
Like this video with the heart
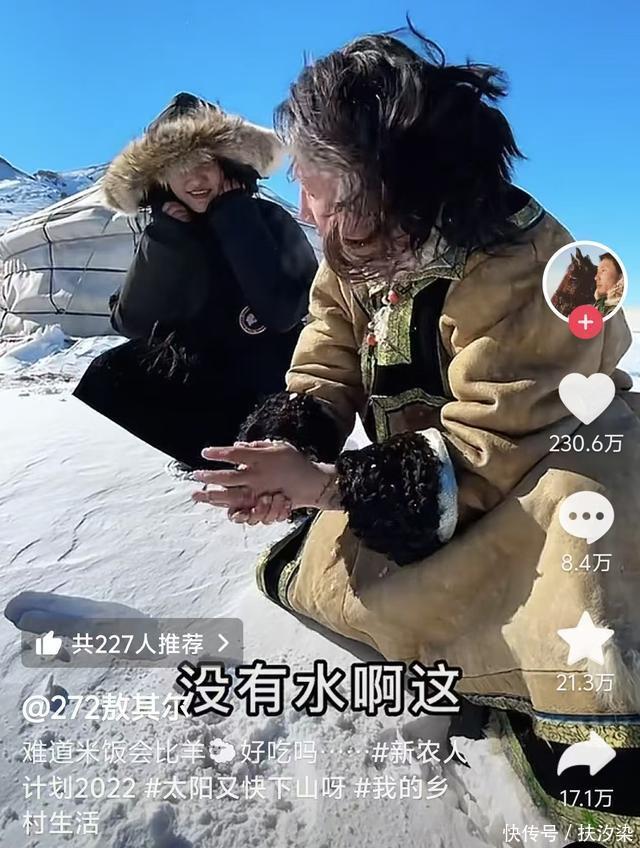586,398
